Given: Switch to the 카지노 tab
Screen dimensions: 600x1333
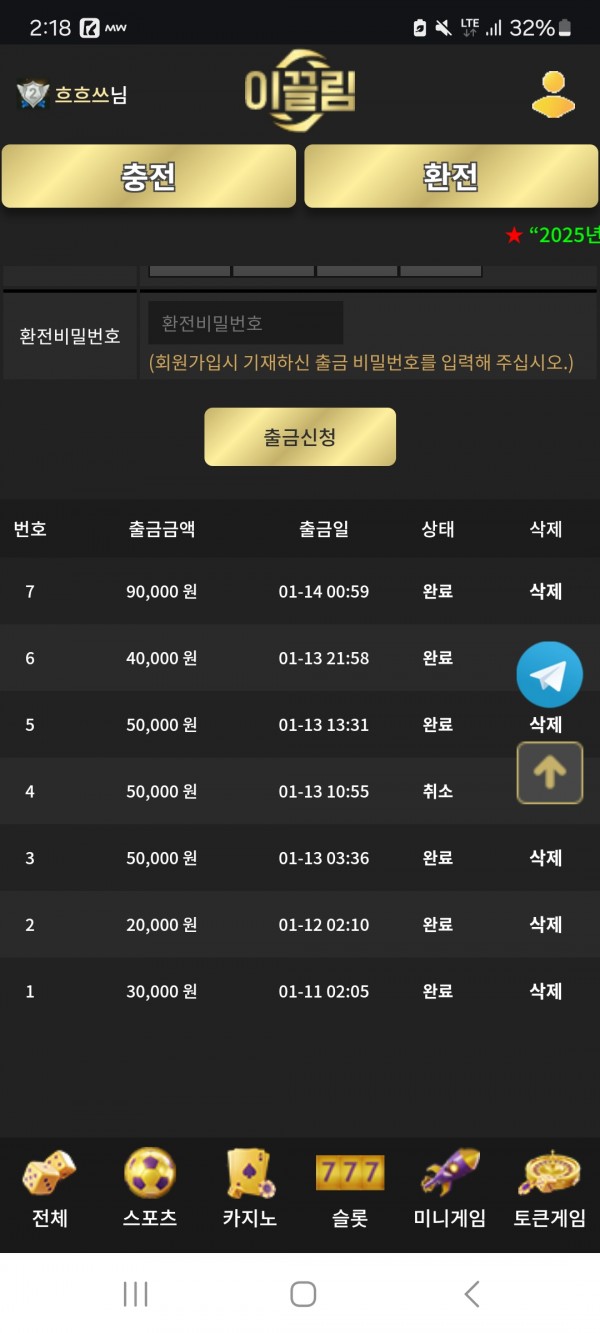Looking at the screenshot, I should pyautogui.click(x=249, y=1188).
